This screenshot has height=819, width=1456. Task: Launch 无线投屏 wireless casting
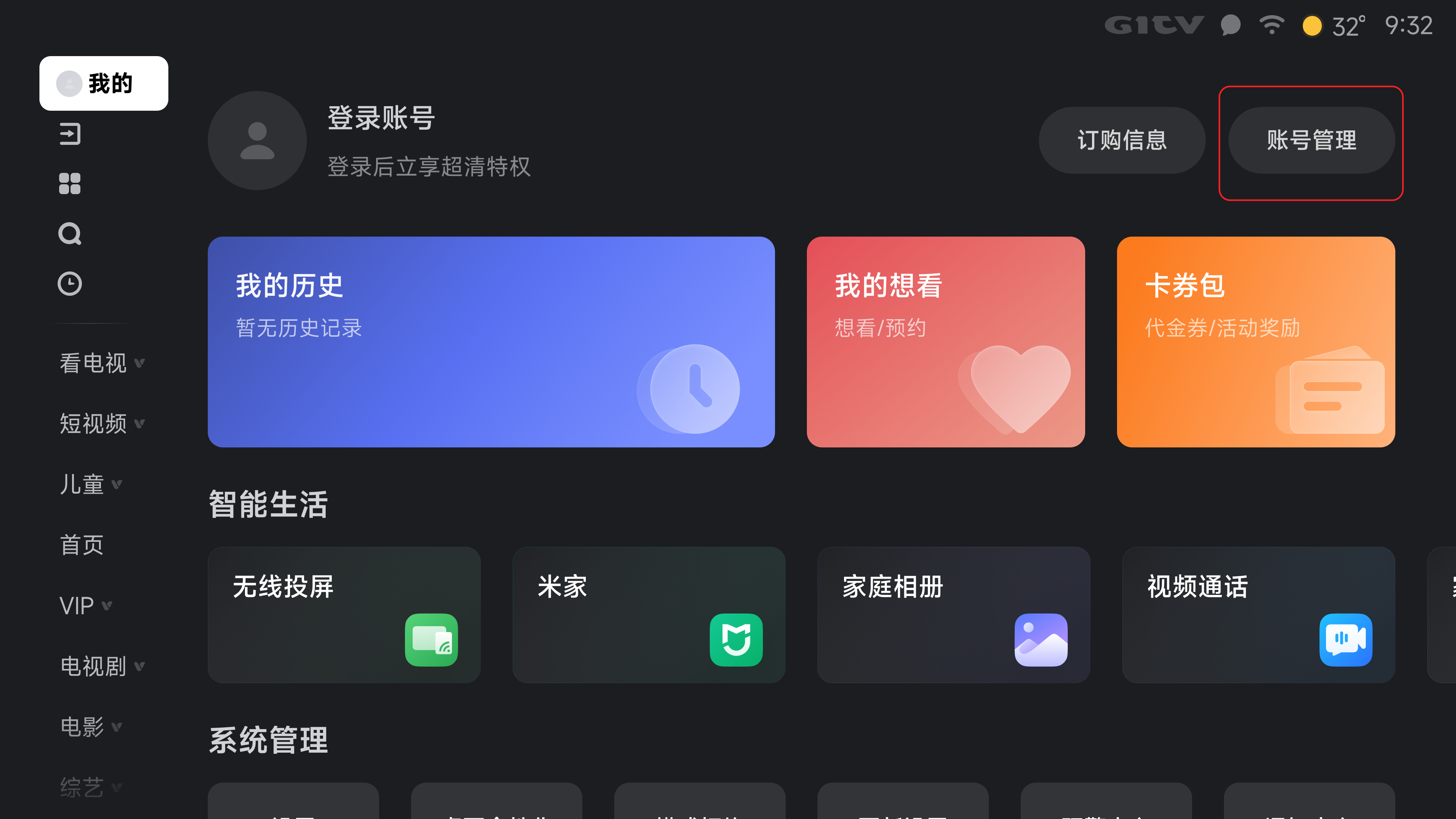click(x=344, y=614)
